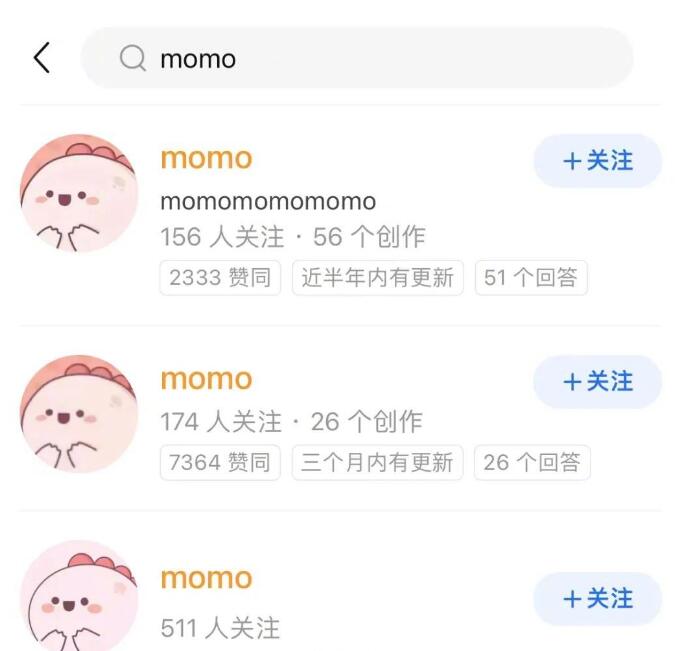Image resolution: width=689 pixels, height=651 pixels.
Task: Follow the momo user with 156 followers
Action: pos(597,161)
